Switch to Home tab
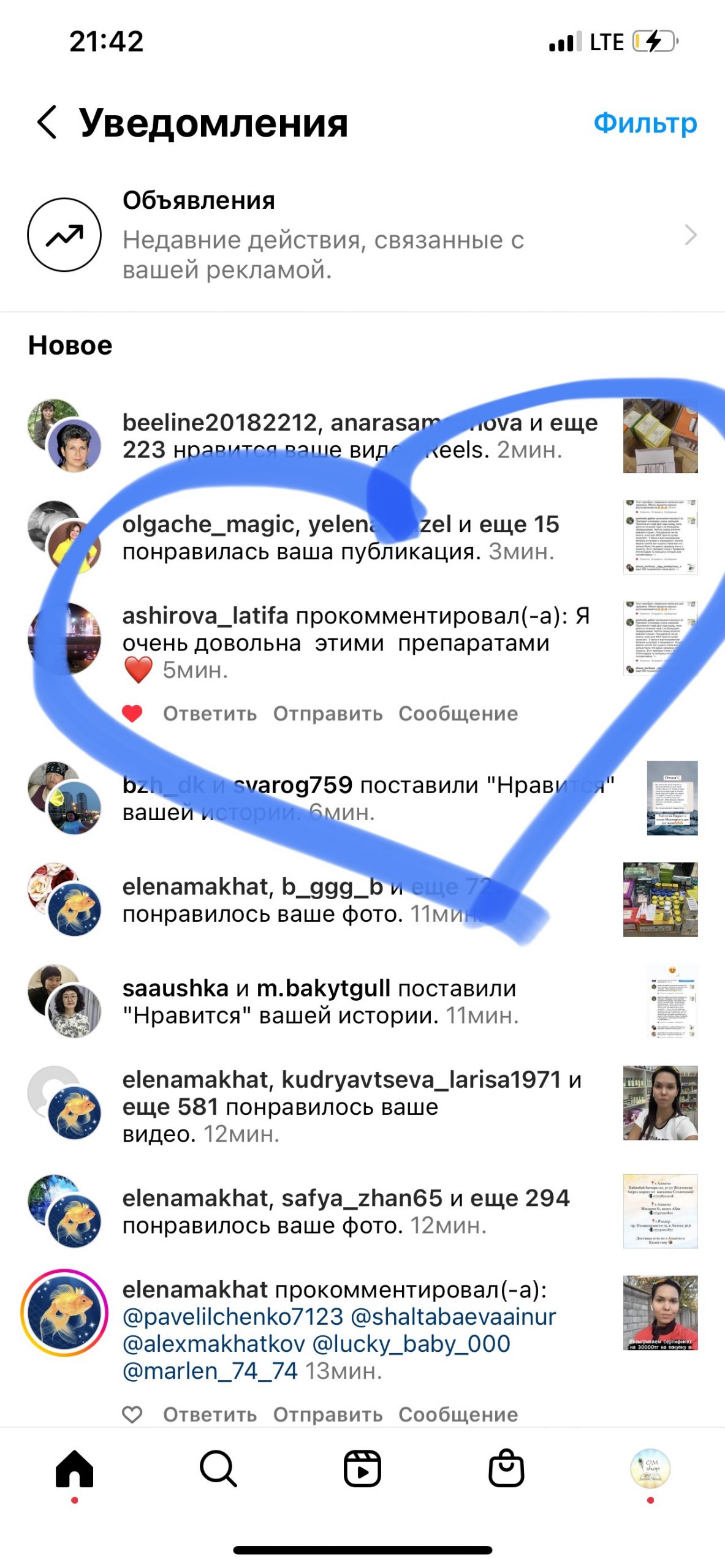Viewport: 725px width, 1568px height. (x=74, y=1469)
